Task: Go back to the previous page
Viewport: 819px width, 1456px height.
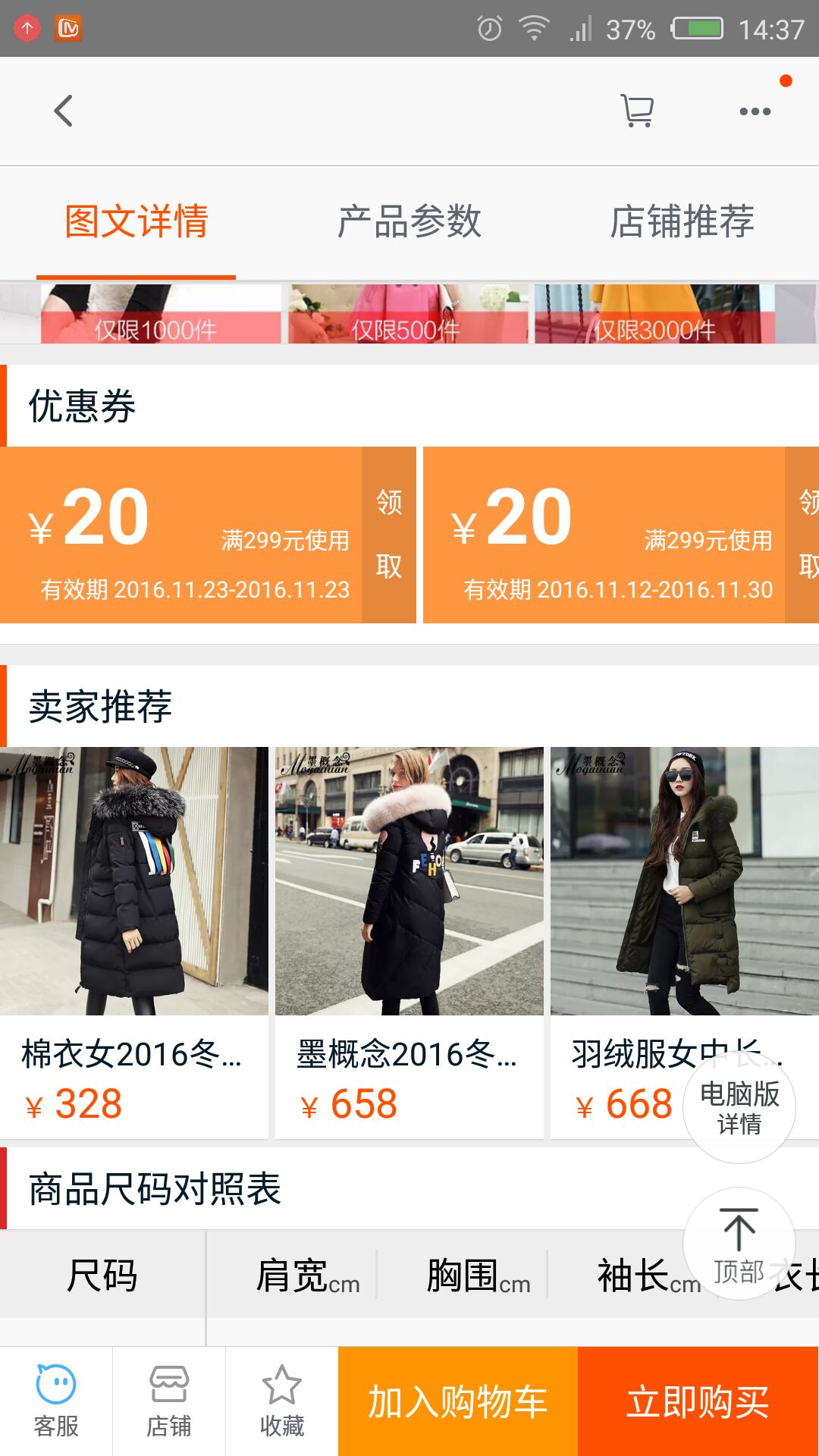Action: click(x=64, y=111)
